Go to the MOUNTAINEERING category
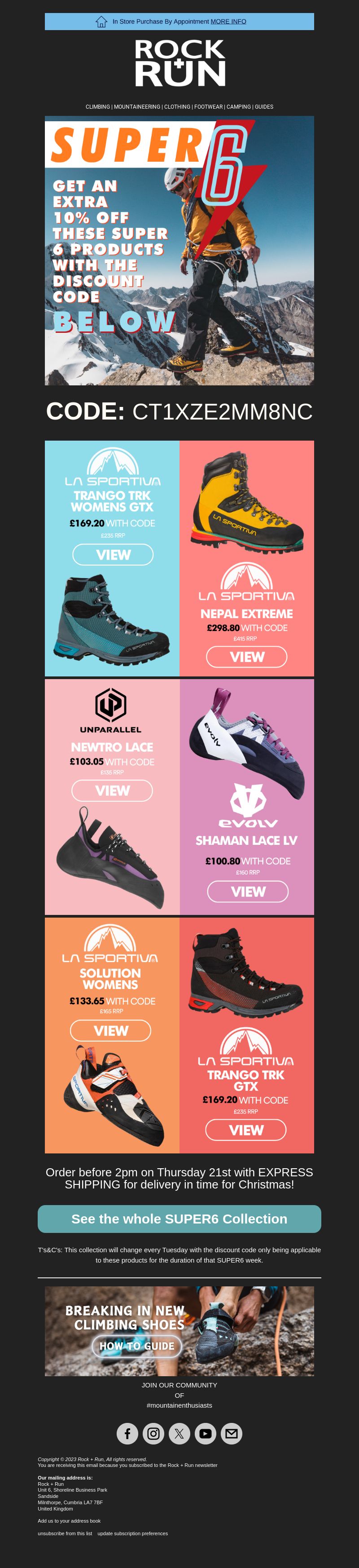Viewport: 359px width, 1568px height. pos(137,106)
